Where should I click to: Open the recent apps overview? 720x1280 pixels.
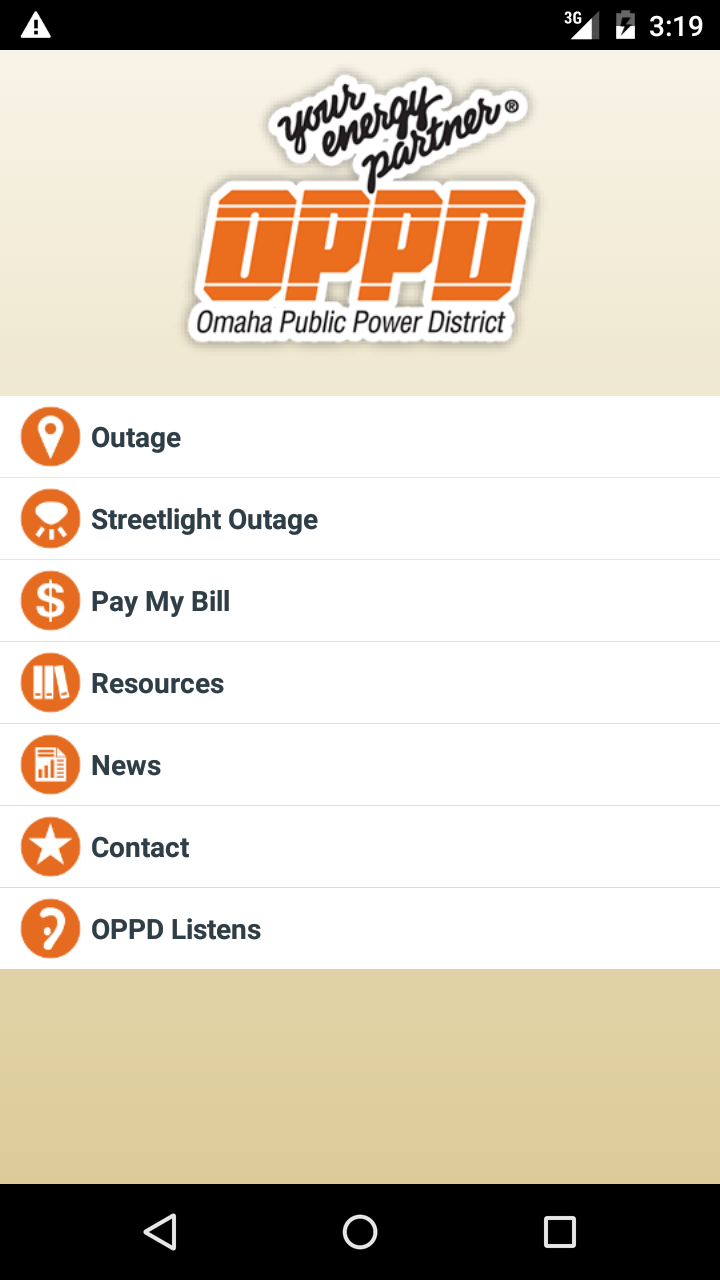pyautogui.click(x=560, y=1232)
